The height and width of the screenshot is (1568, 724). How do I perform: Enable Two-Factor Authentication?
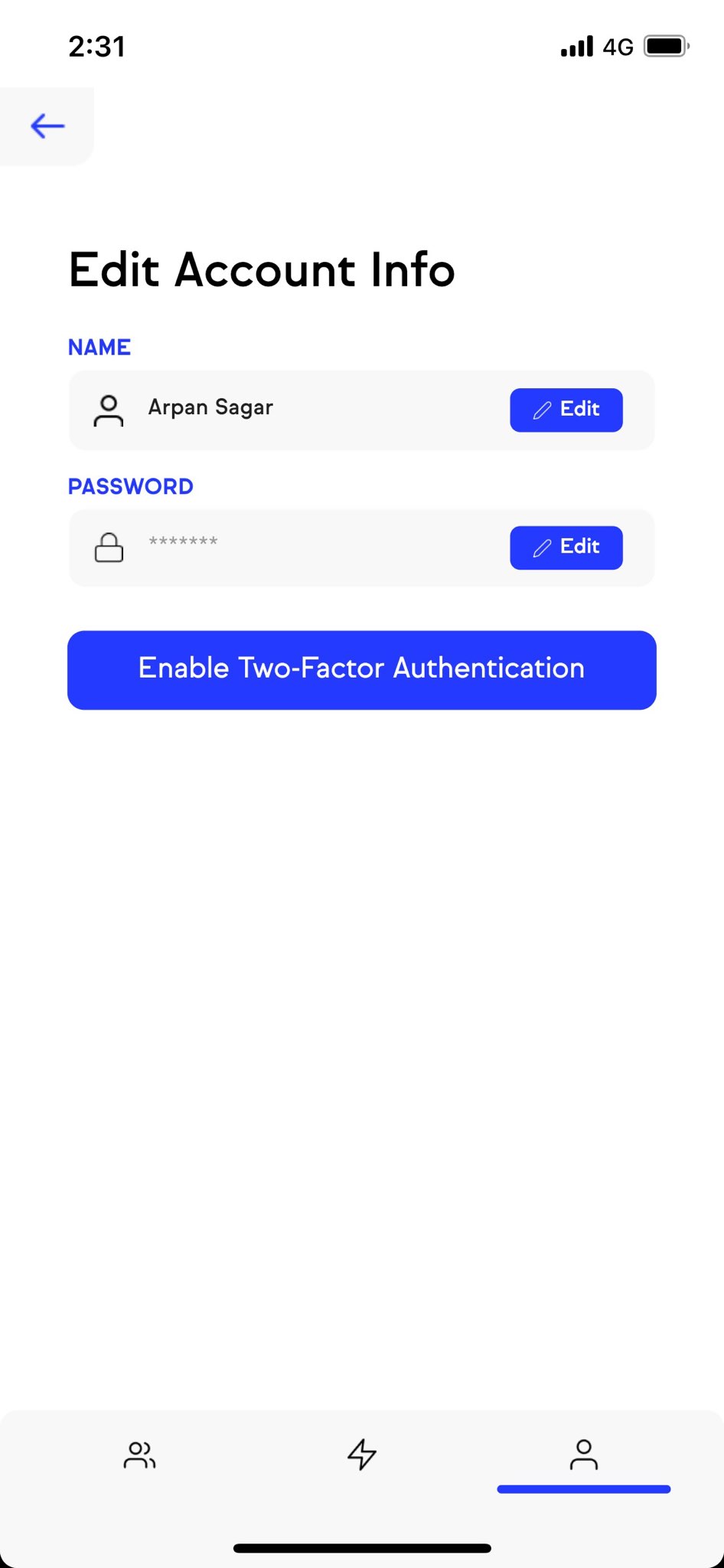click(x=361, y=669)
